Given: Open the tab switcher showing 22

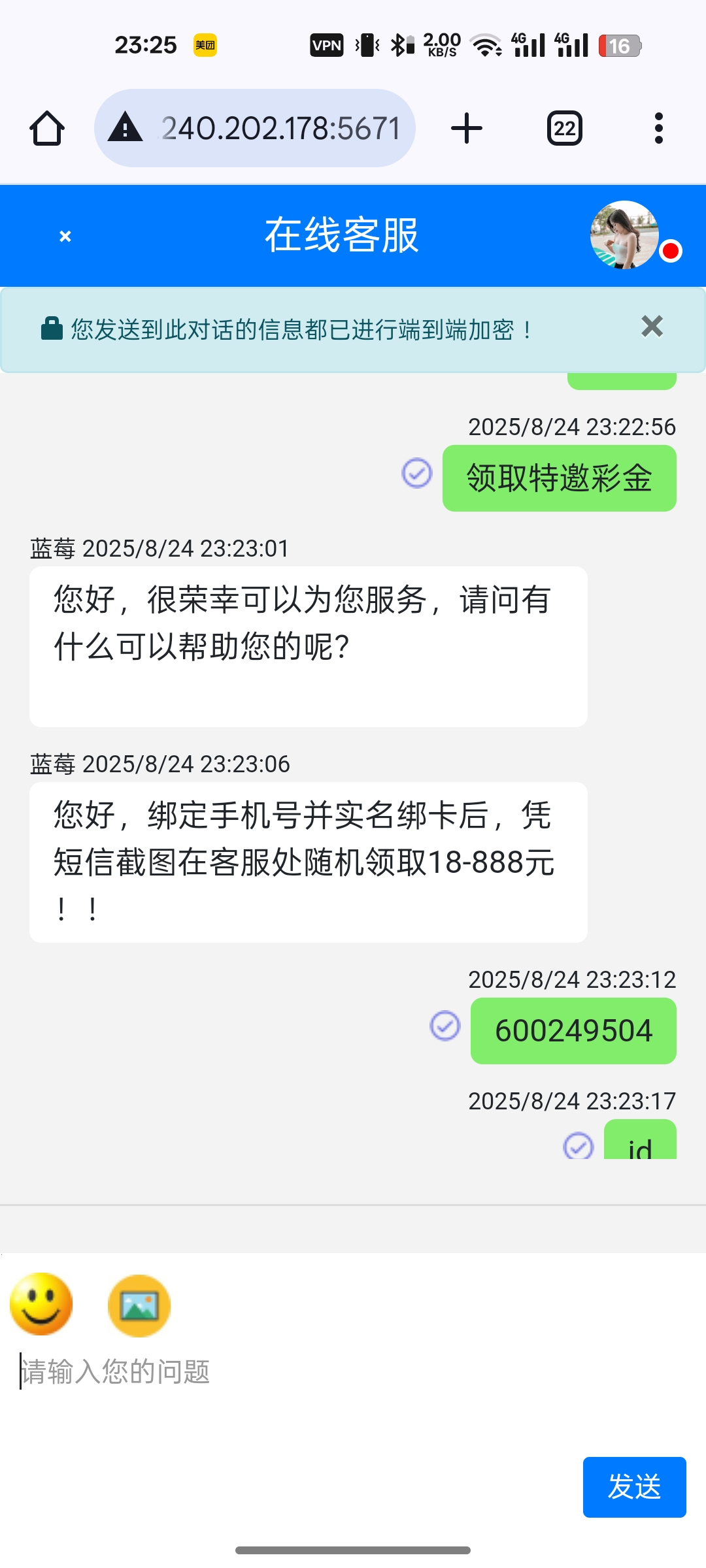Looking at the screenshot, I should [x=565, y=128].
